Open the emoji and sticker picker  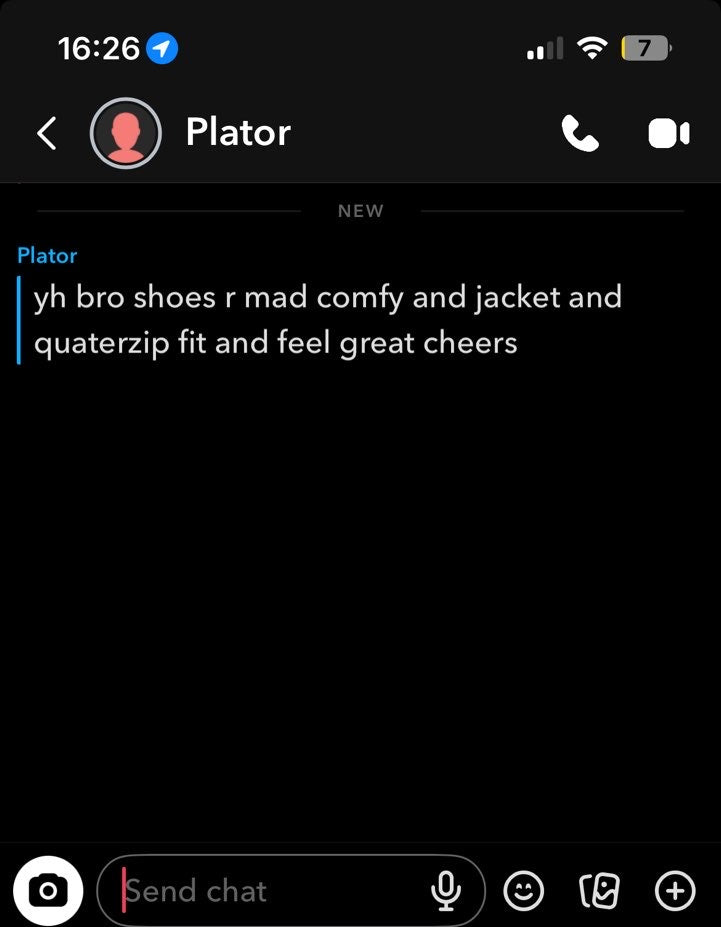(x=523, y=890)
